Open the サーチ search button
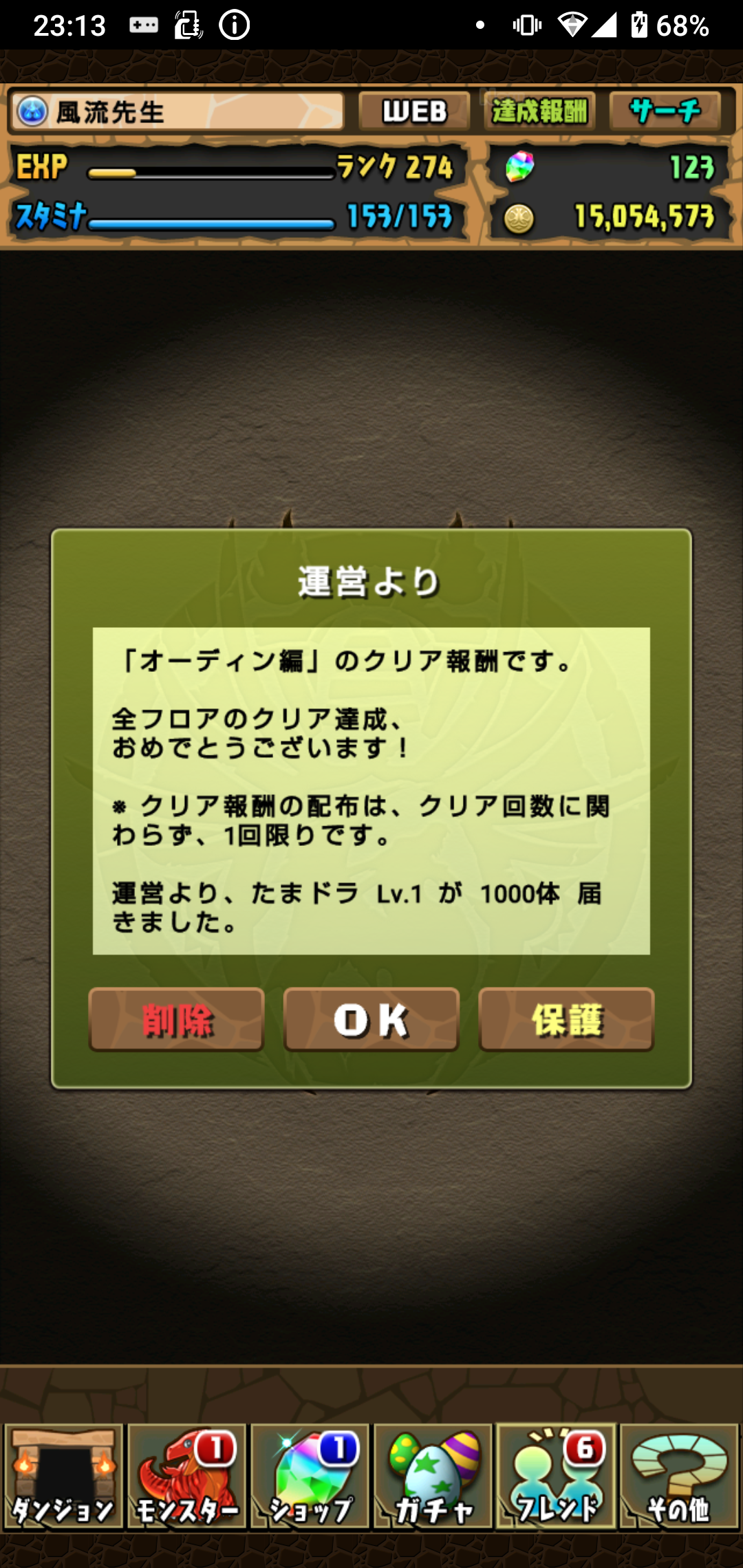This screenshot has height=1568, width=743. 665,111
